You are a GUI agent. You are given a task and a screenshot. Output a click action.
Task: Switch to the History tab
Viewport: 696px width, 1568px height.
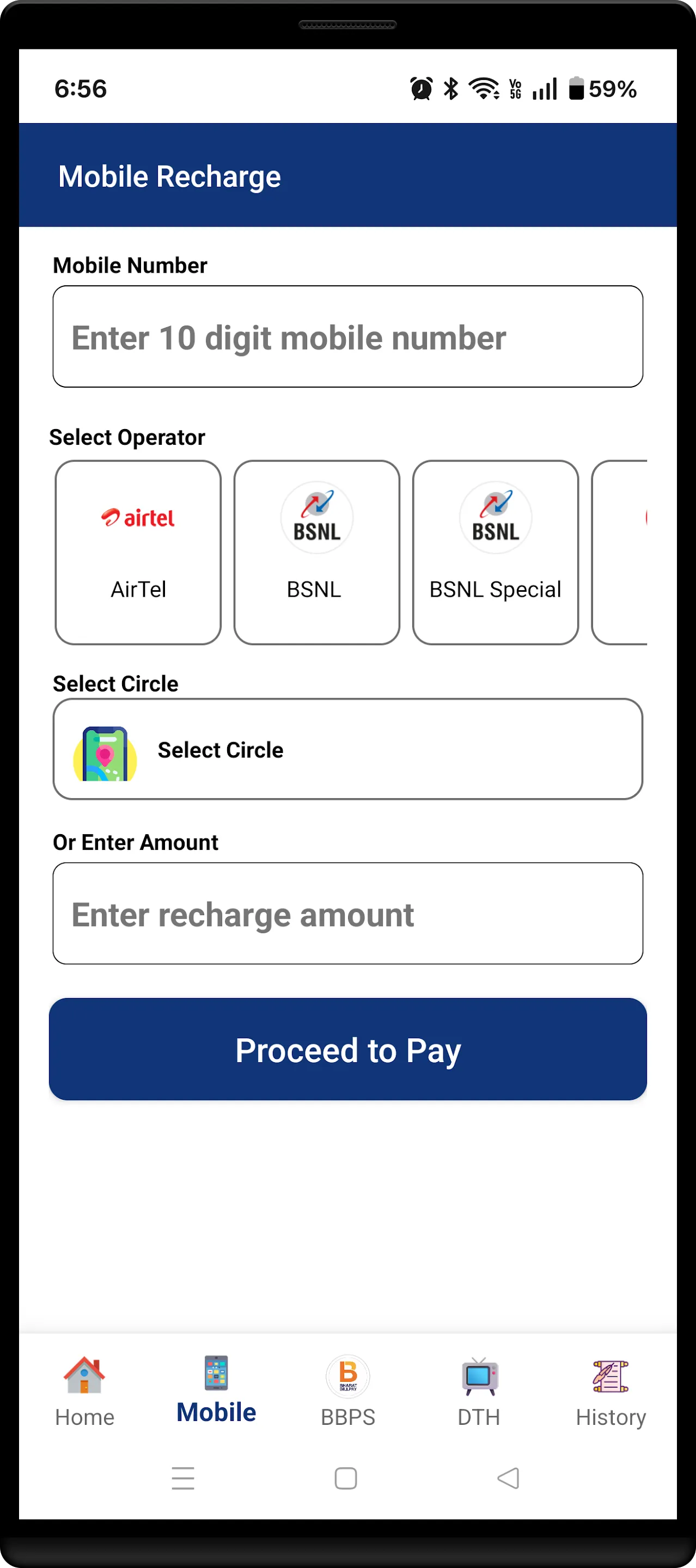pyautogui.click(x=610, y=1394)
